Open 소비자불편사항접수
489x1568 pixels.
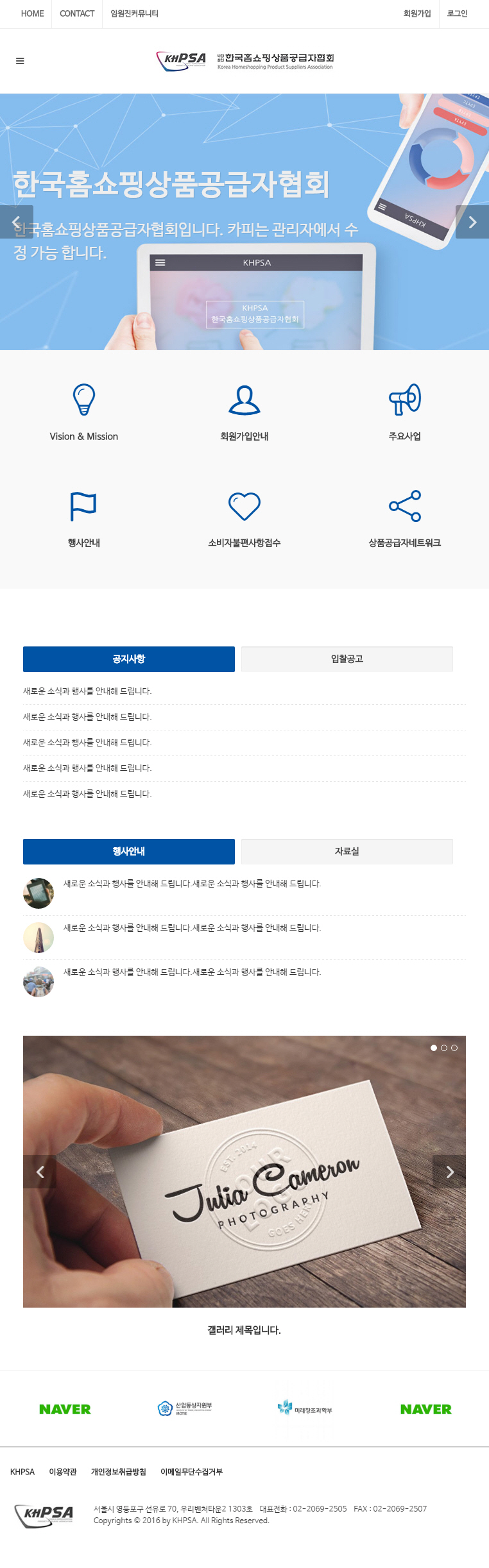[244, 518]
